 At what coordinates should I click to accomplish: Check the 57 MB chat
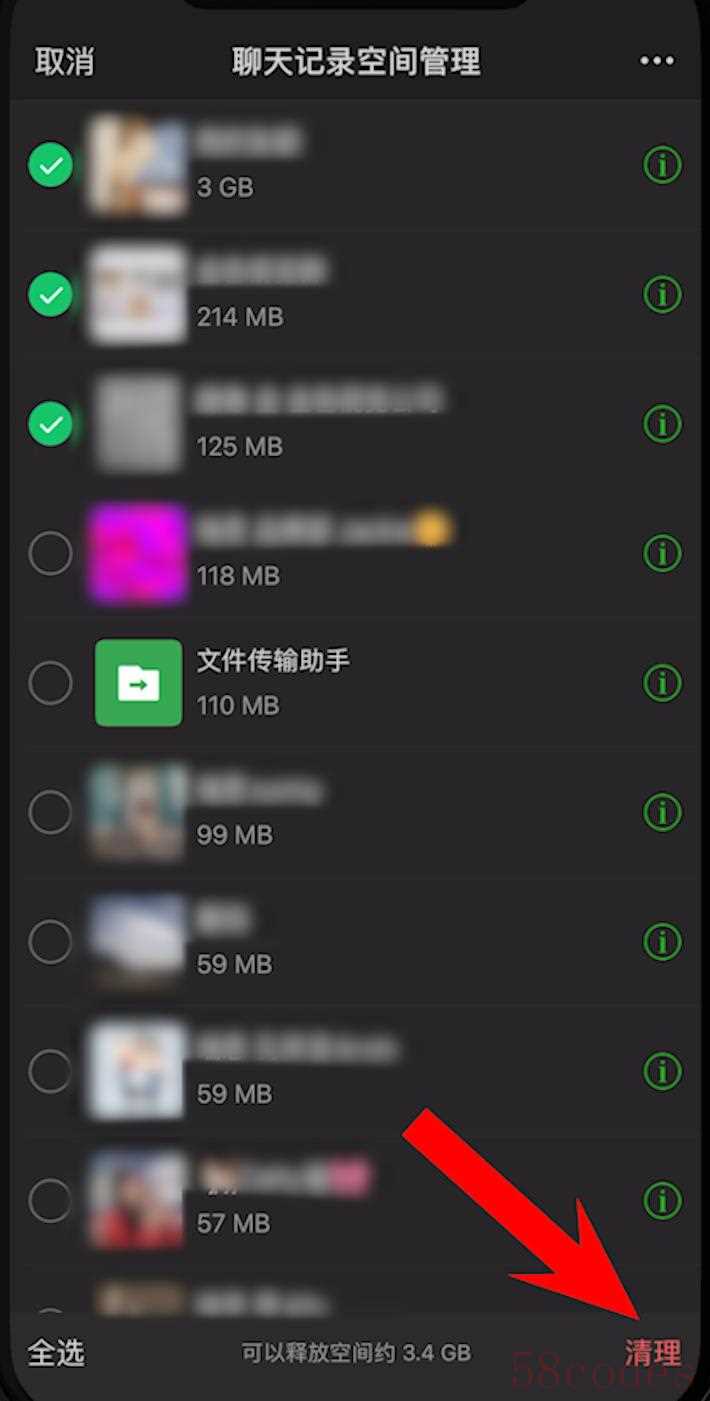click(50, 1200)
